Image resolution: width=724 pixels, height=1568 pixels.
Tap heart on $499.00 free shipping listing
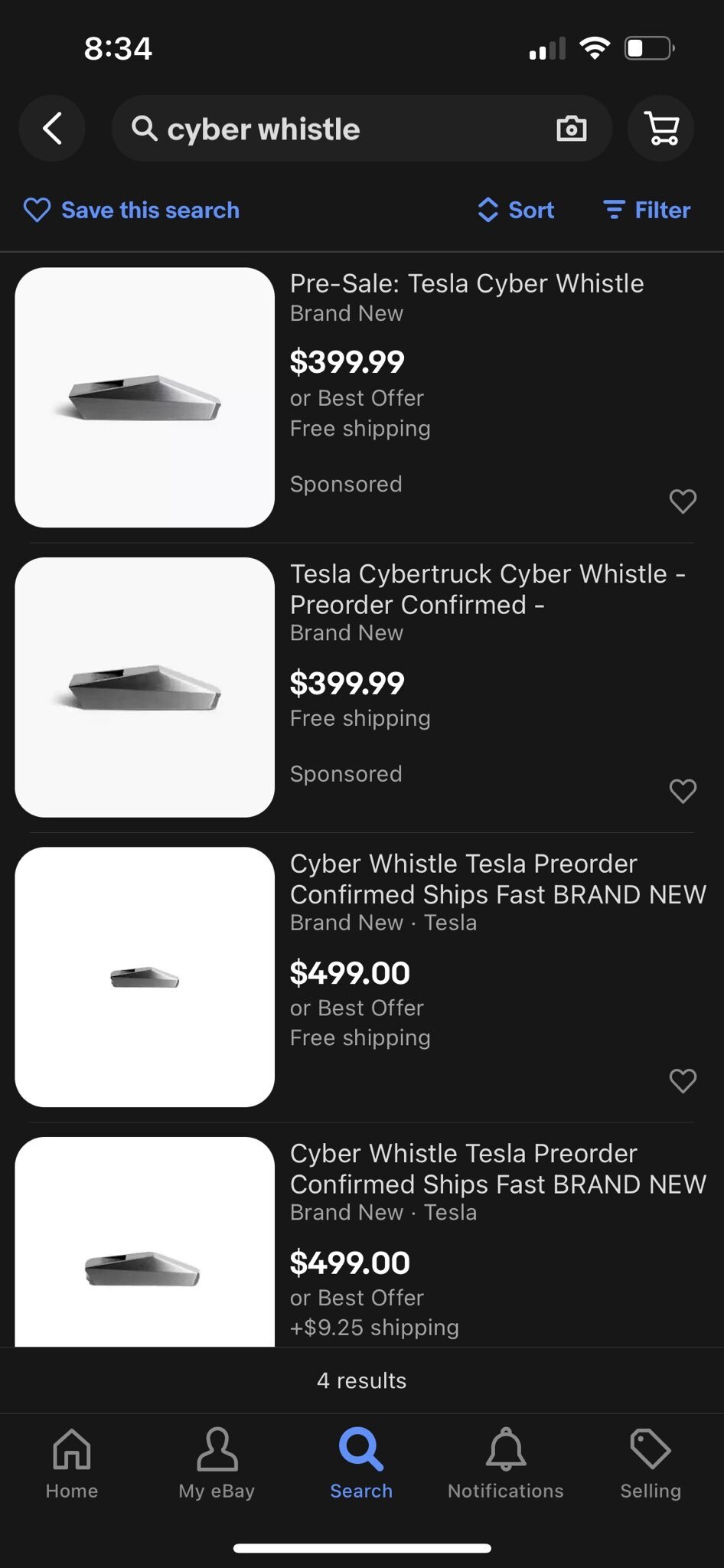pyautogui.click(x=683, y=1080)
